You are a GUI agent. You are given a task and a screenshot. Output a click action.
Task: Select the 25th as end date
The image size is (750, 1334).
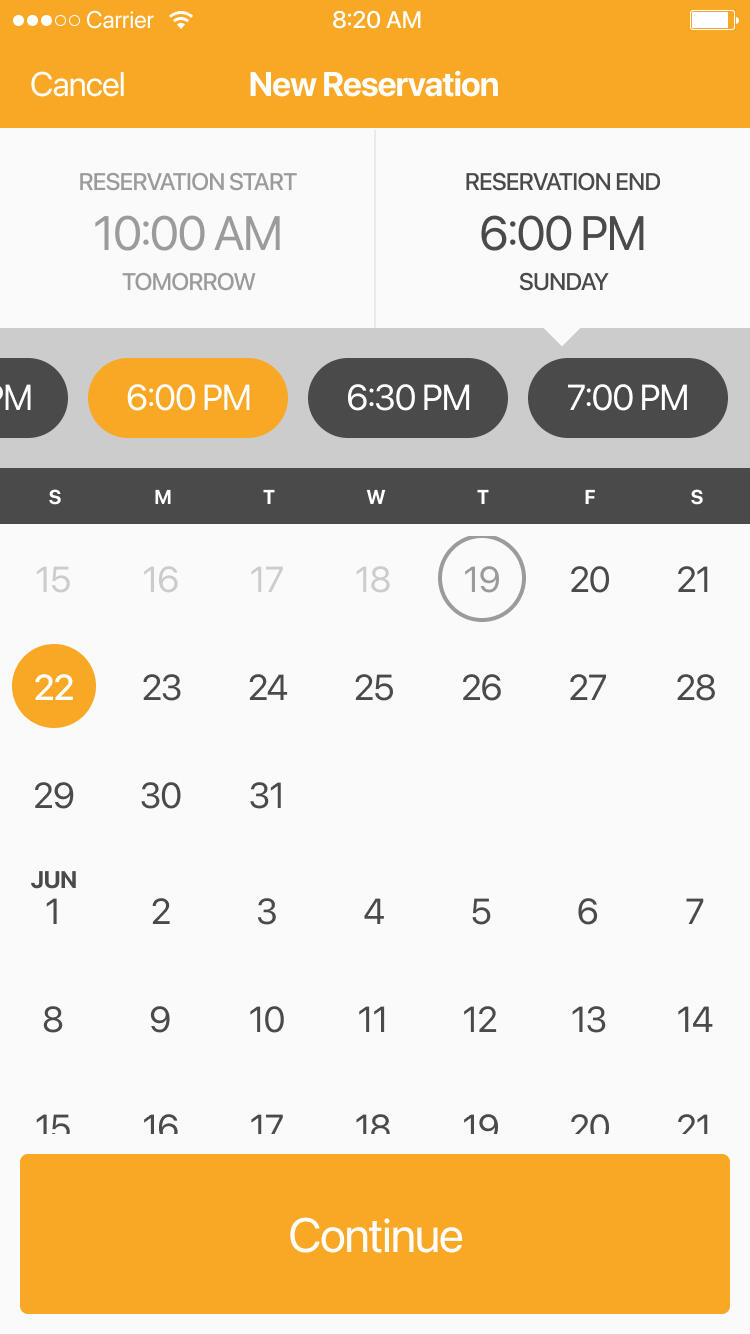[x=374, y=687]
